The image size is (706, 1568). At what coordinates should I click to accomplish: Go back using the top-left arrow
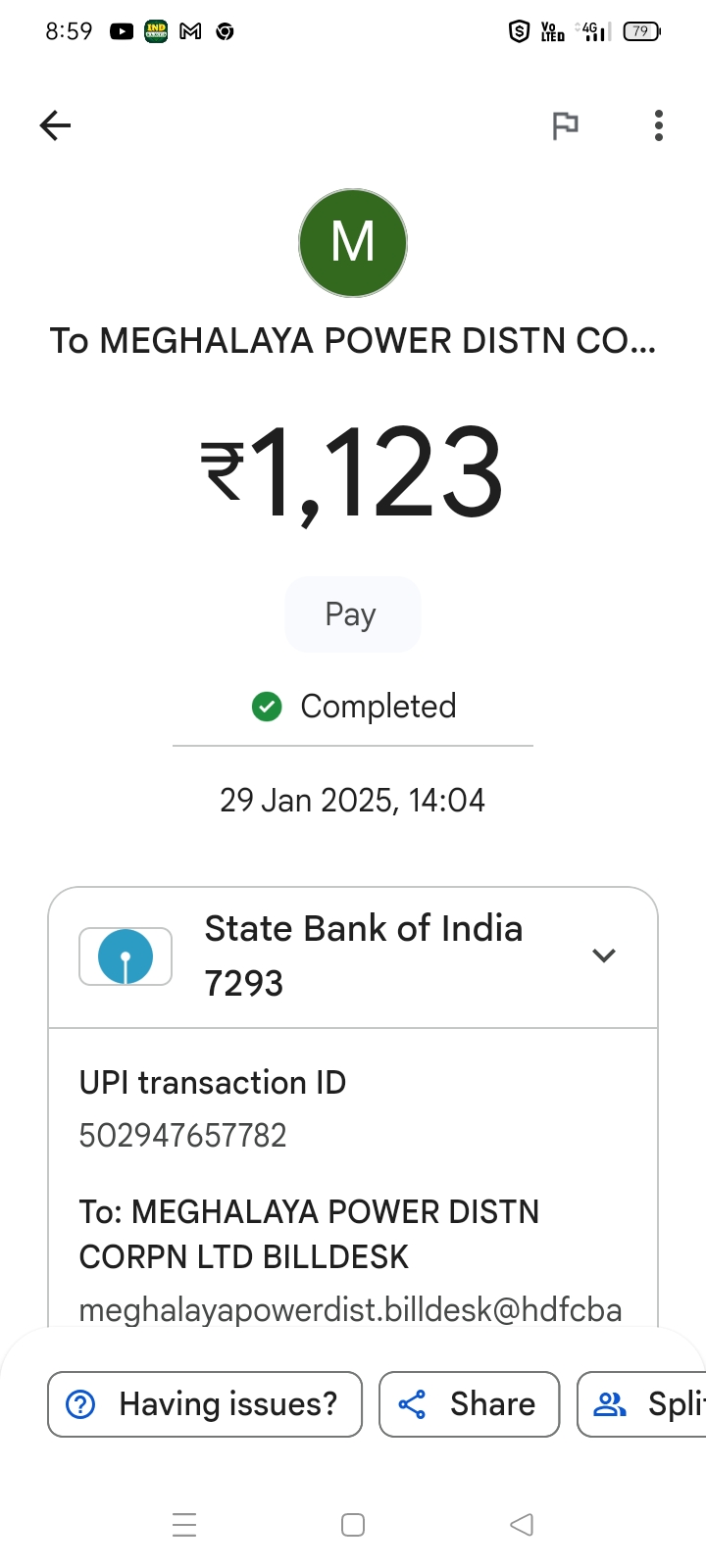(55, 125)
